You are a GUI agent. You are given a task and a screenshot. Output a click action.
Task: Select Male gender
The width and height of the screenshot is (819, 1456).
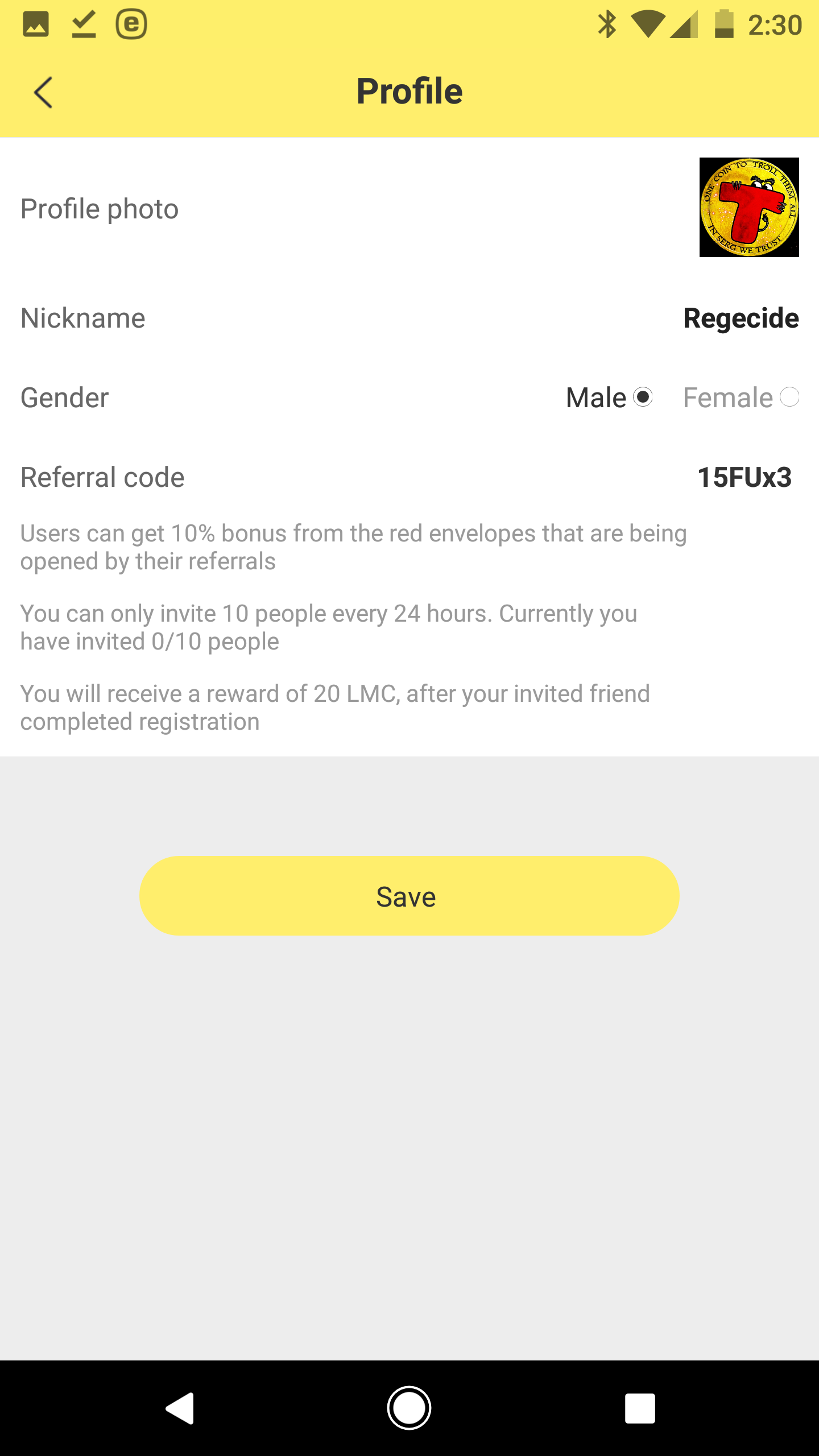coord(609,397)
